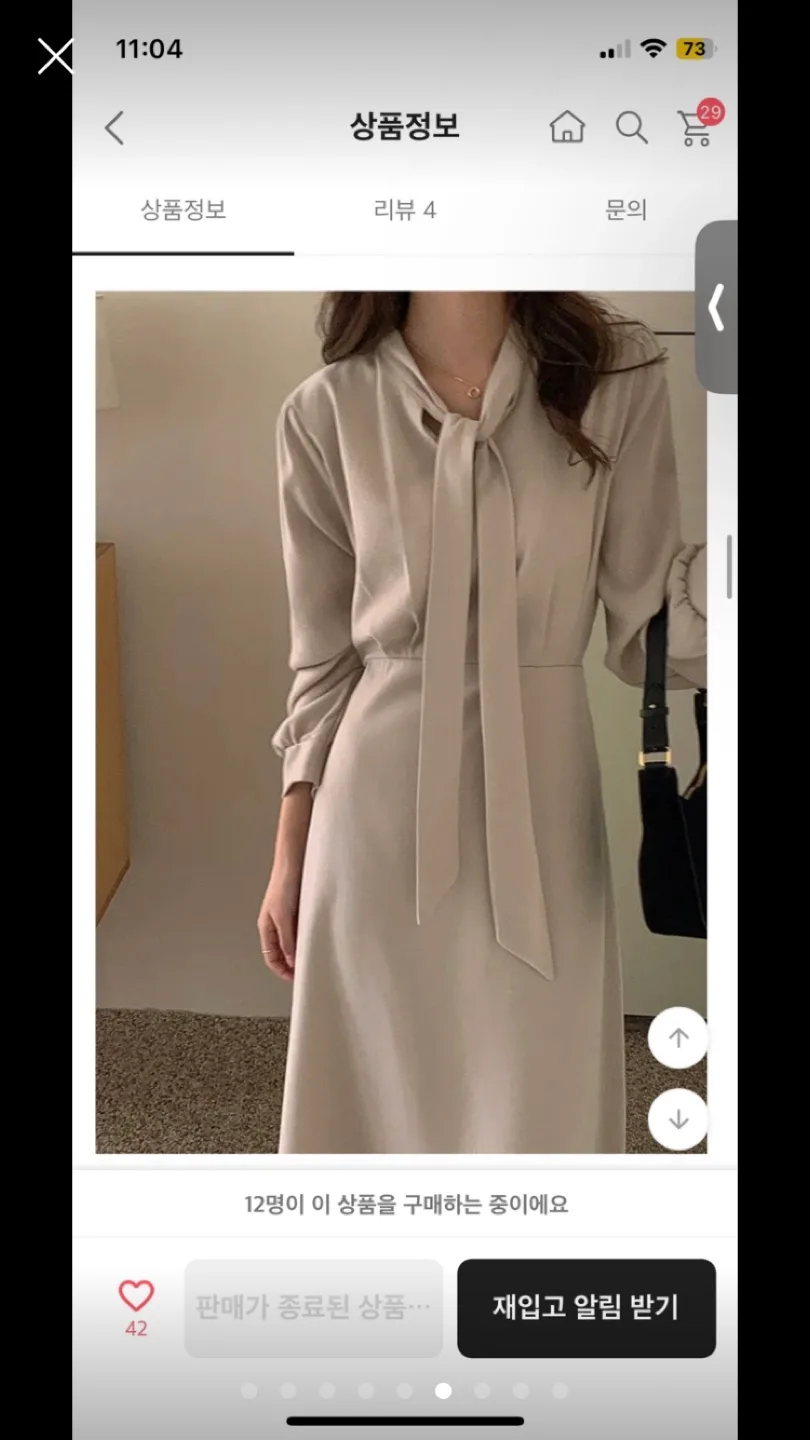Image resolution: width=810 pixels, height=1440 pixels.
Task: Jump to page bottom with down arrow button
Action: (x=678, y=1119)
